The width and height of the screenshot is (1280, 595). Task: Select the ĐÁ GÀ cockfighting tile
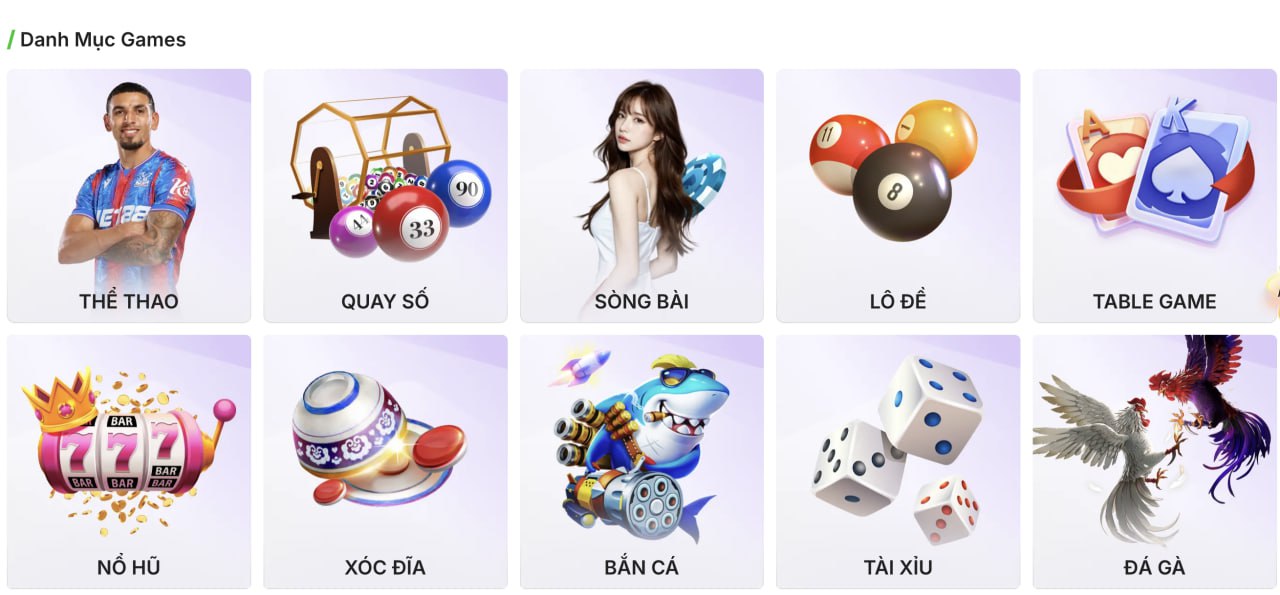1154,462
